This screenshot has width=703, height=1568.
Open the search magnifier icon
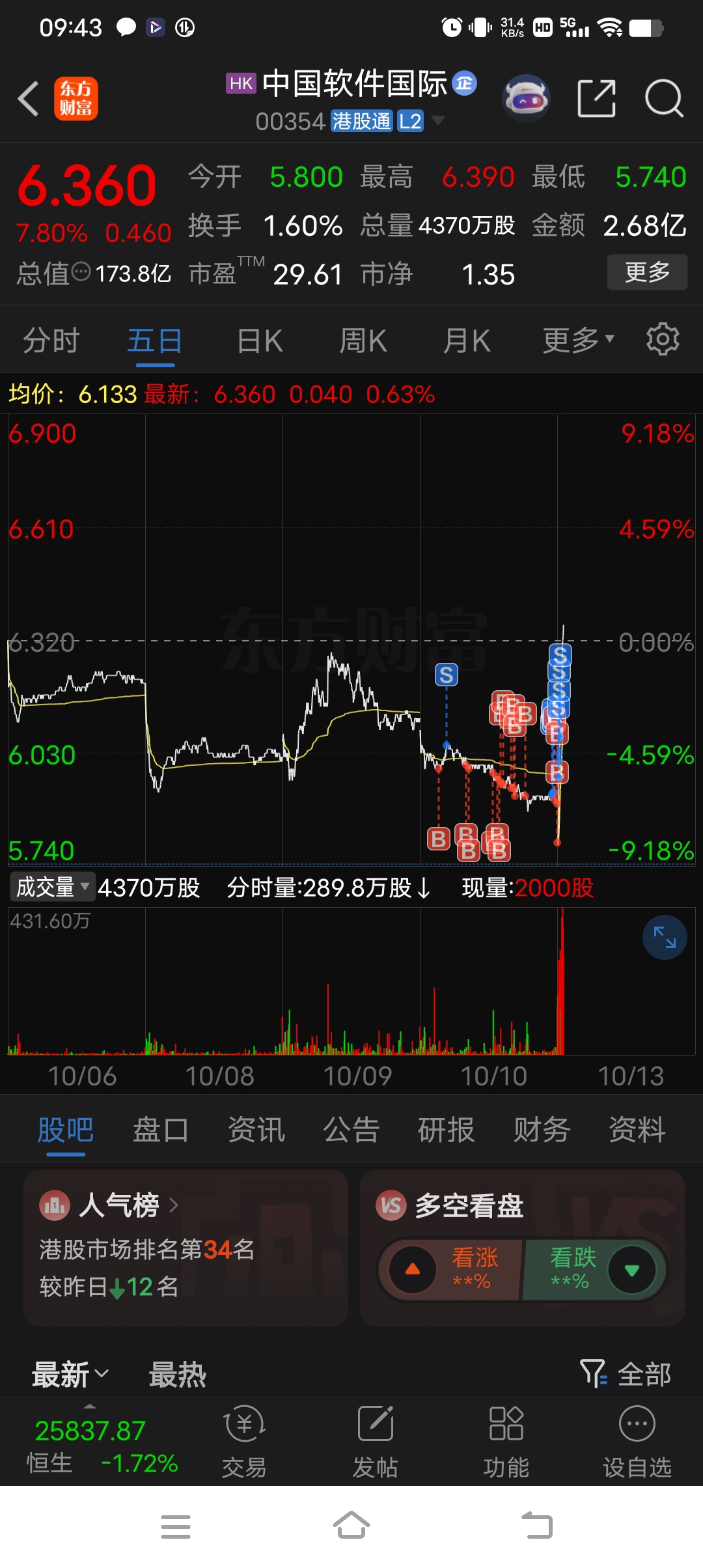point(664,99)
